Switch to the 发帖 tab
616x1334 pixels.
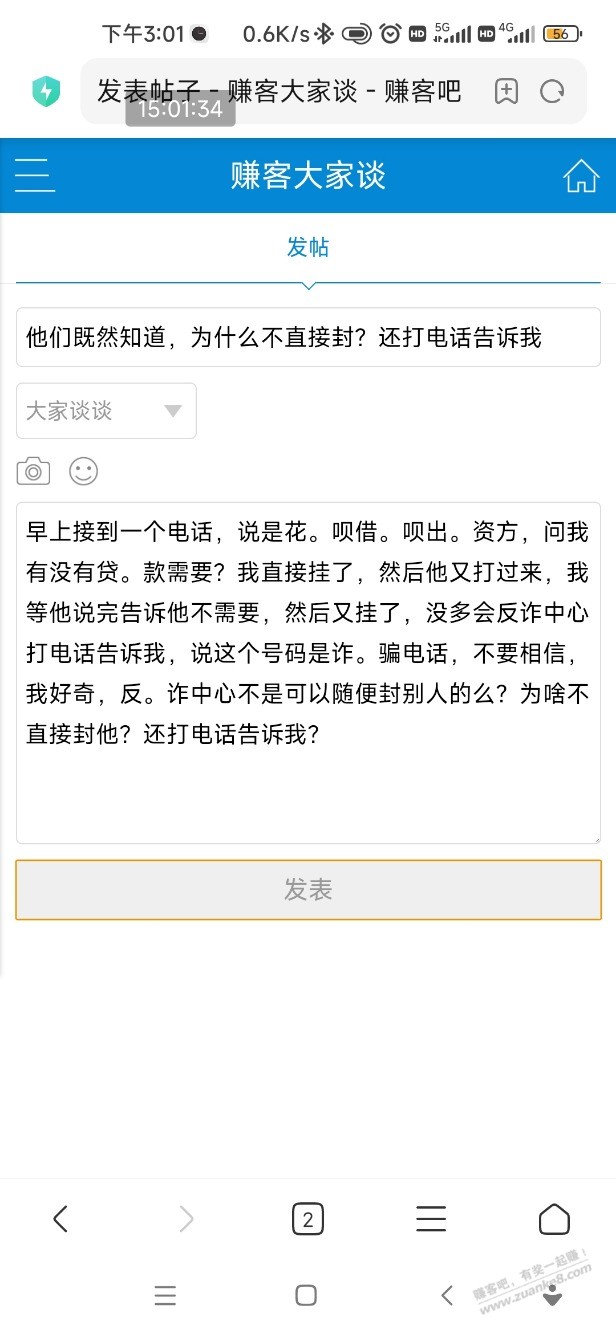(x=308, y=248)
